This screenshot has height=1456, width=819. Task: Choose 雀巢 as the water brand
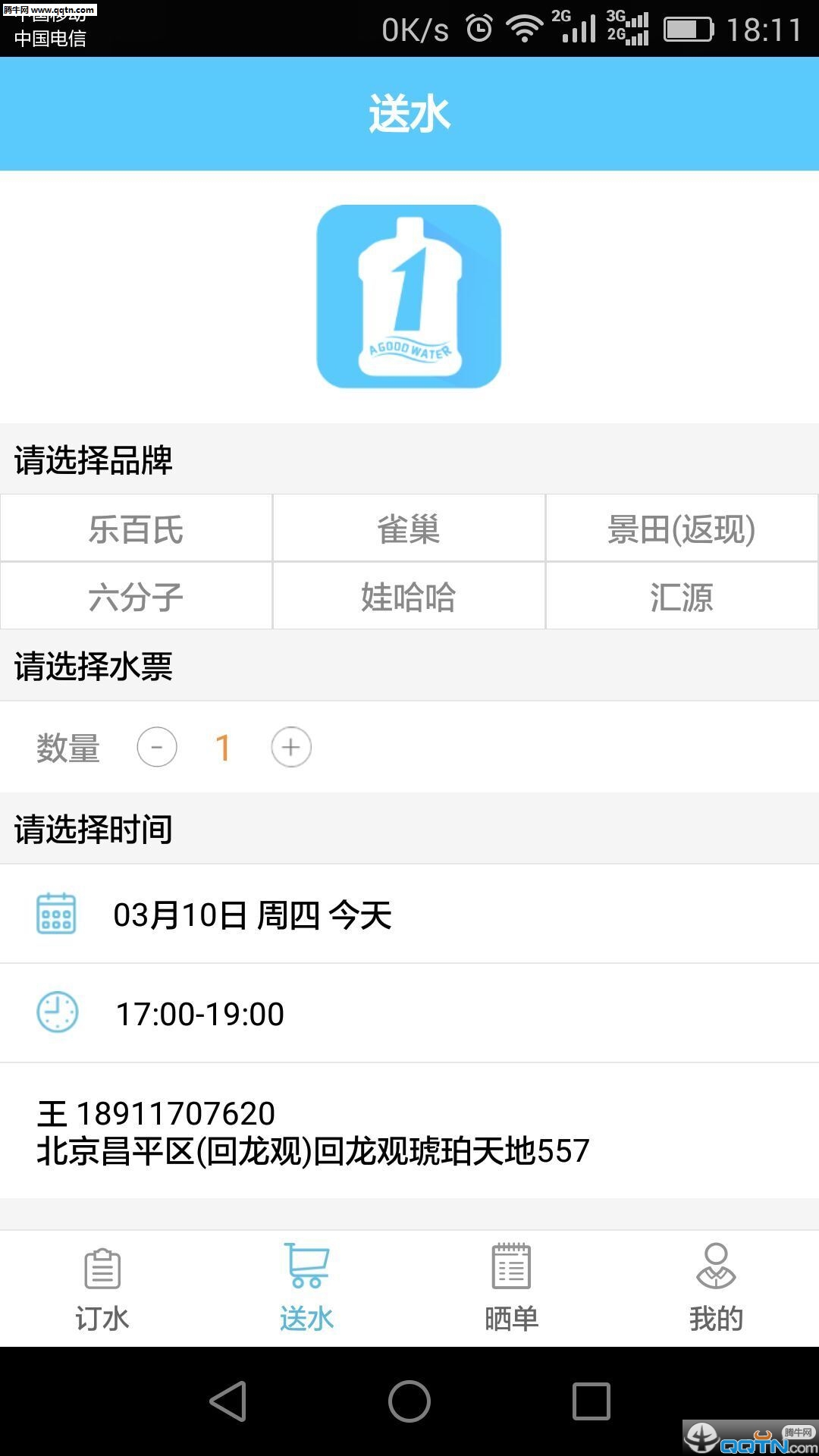409,529
